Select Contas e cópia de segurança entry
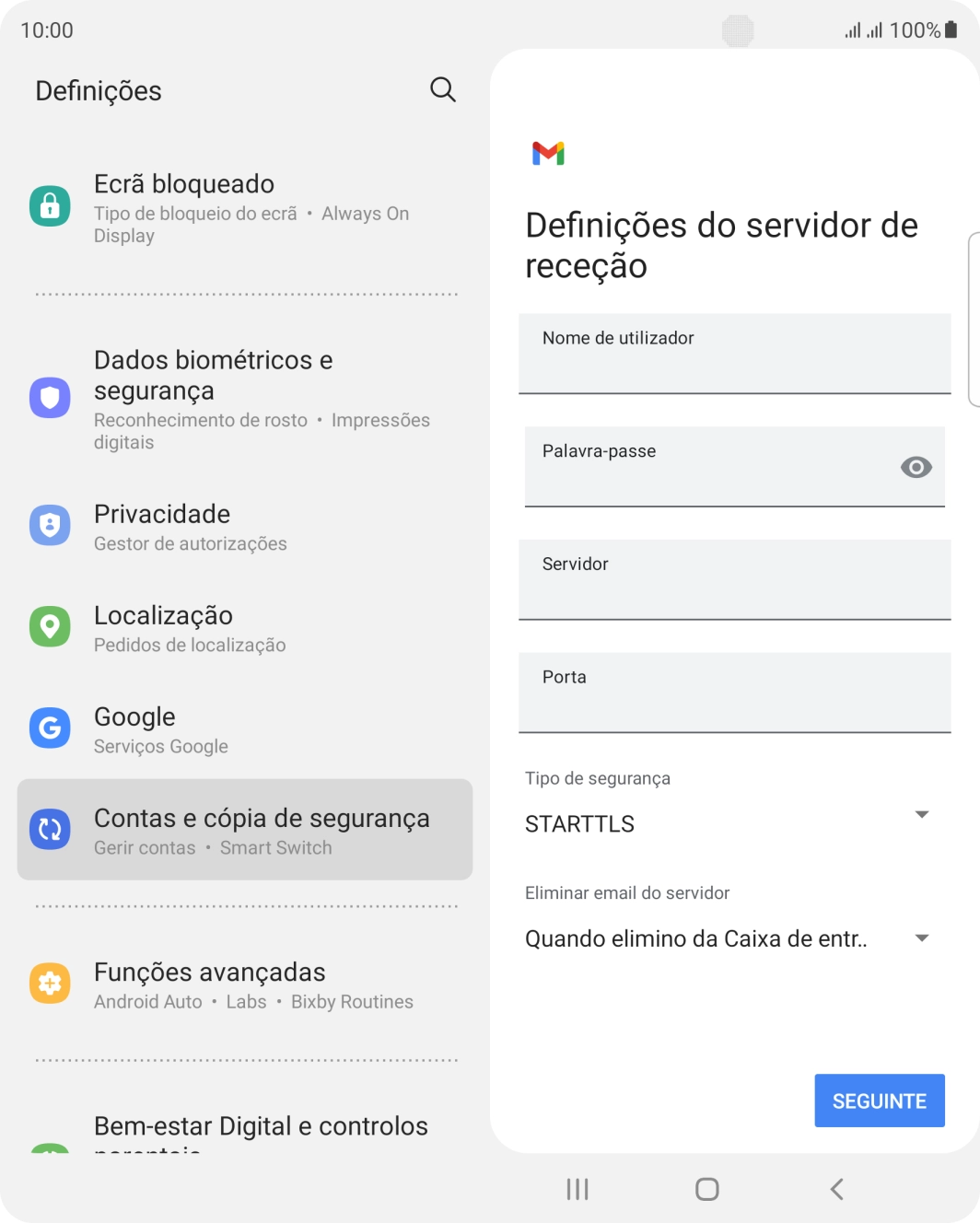The height and width of the screenshot is (1223, 980). coord(244,829)
